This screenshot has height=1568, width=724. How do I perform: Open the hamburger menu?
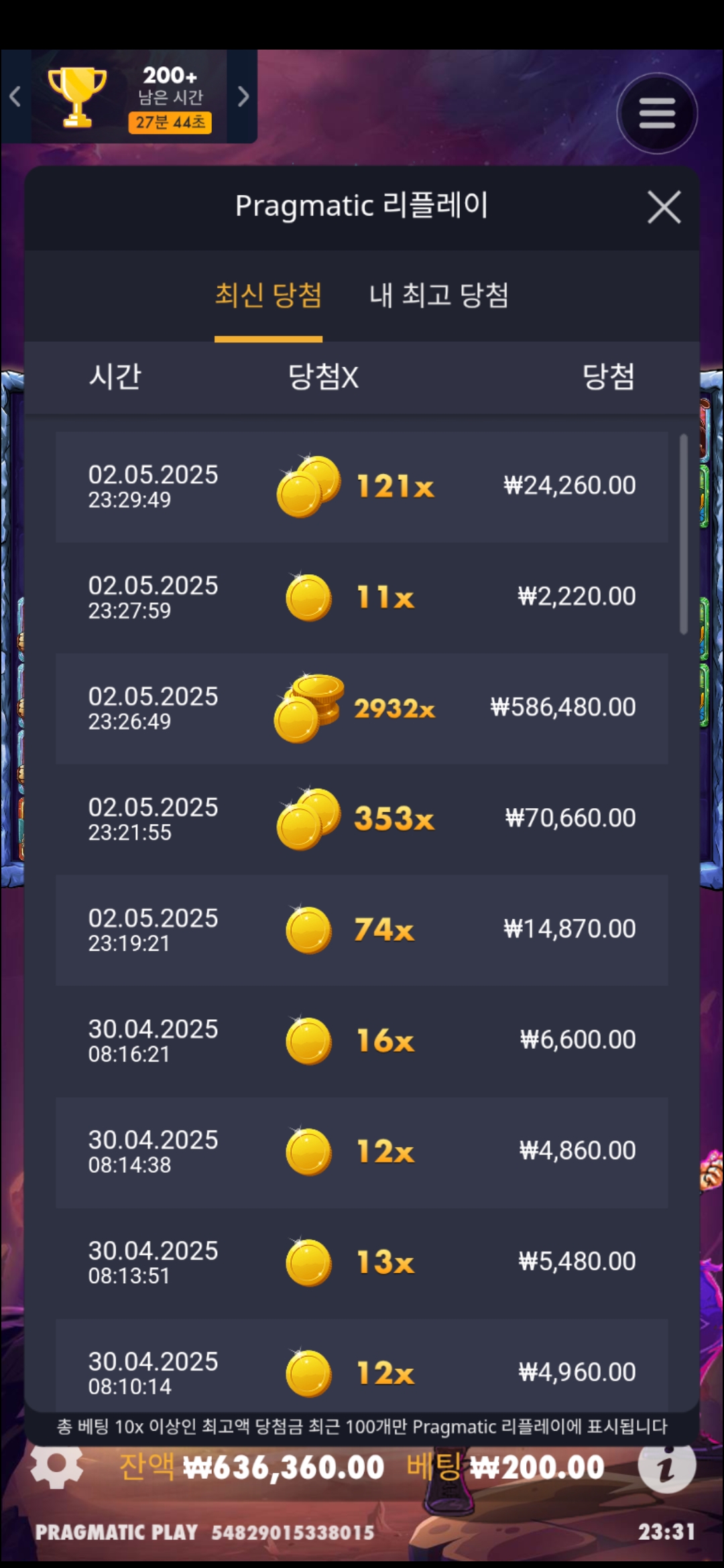pos(657,113)
